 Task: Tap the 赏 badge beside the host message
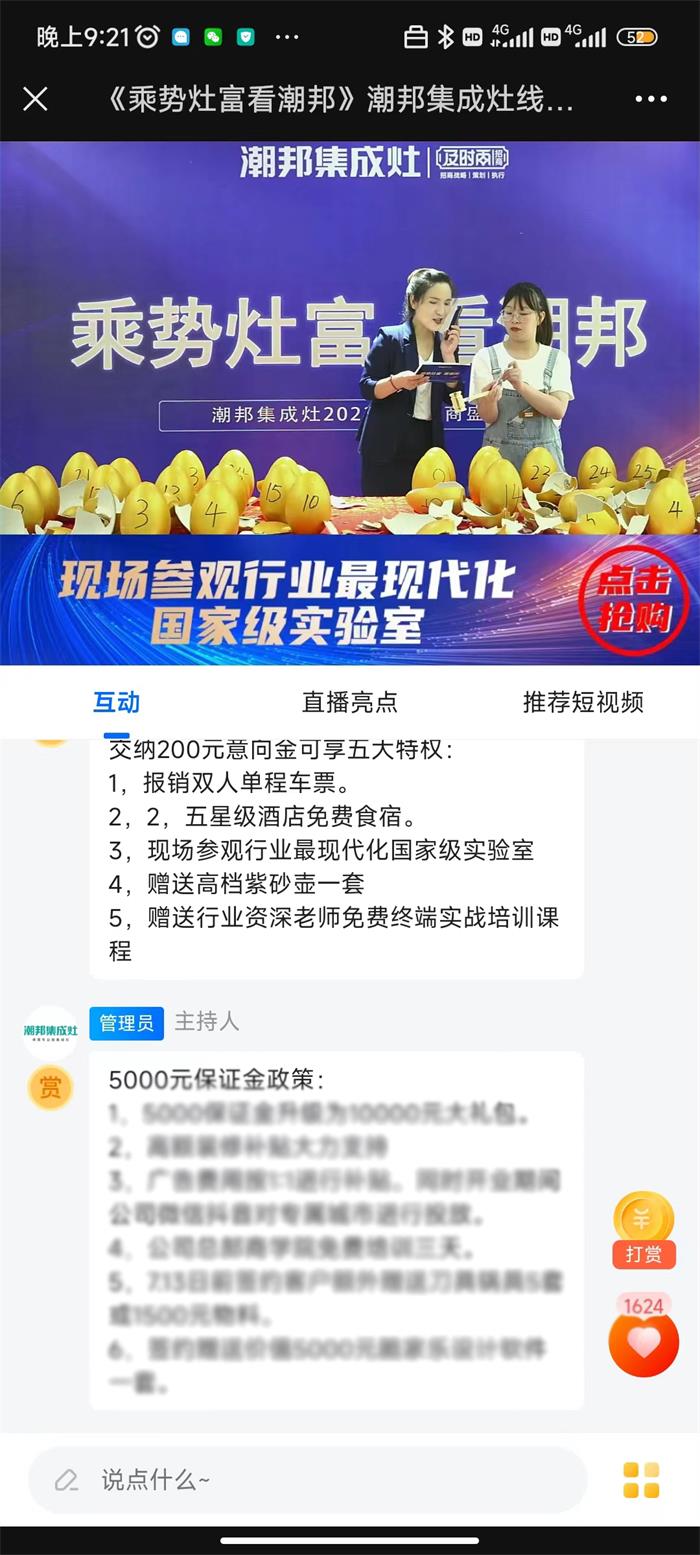pos(50,1087)
